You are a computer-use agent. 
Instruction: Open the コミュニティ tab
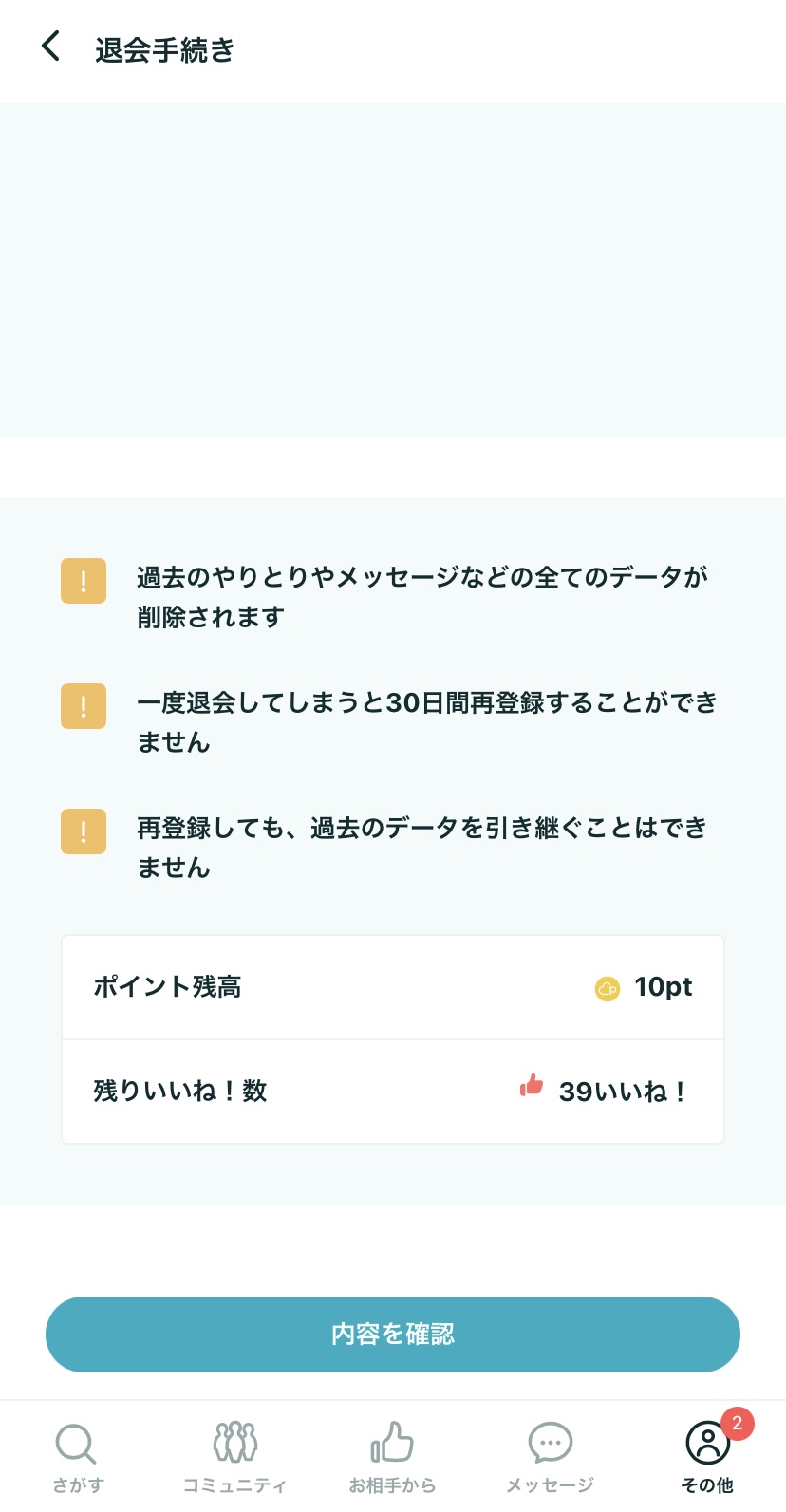(x=234, y=1457)
